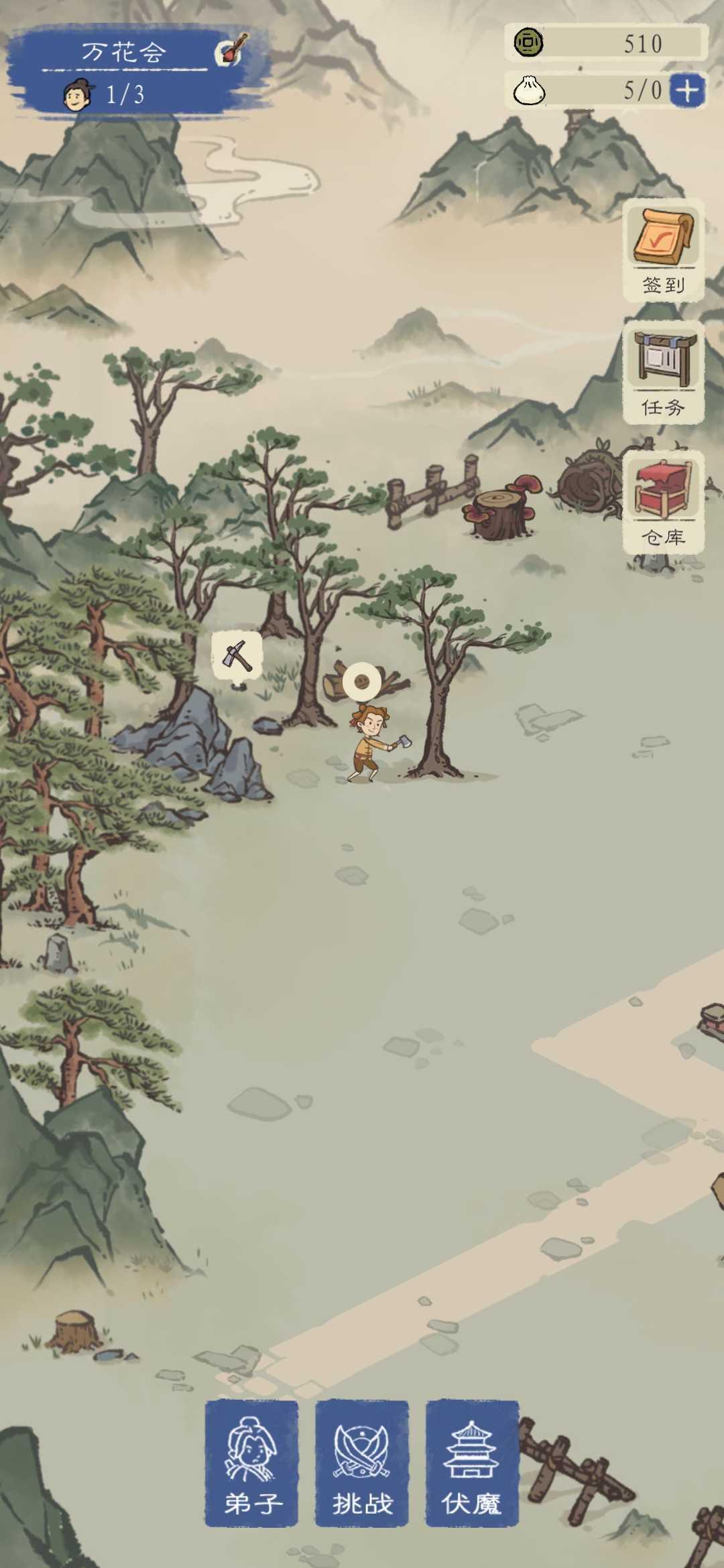This screenshot has width=724, height=1568.
Task: Open the 签到 daily check-in
Action: [x=663, y=250]
